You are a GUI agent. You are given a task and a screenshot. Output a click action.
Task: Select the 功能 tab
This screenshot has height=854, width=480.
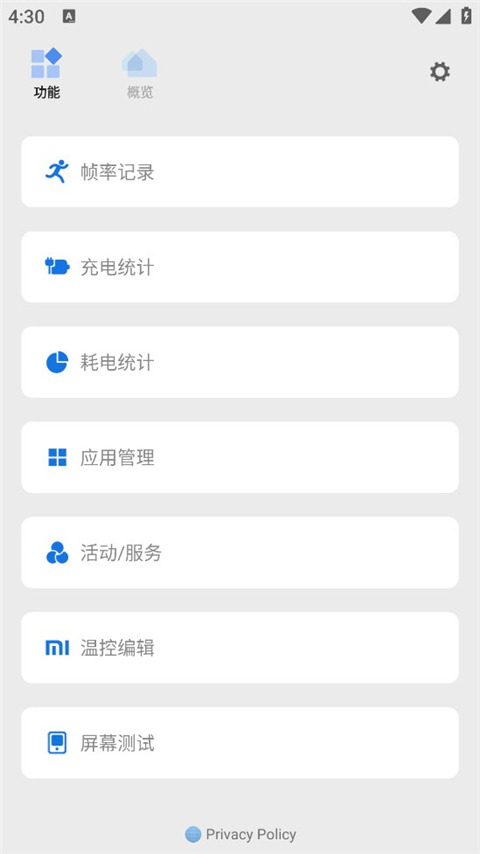tap(46, 74)
